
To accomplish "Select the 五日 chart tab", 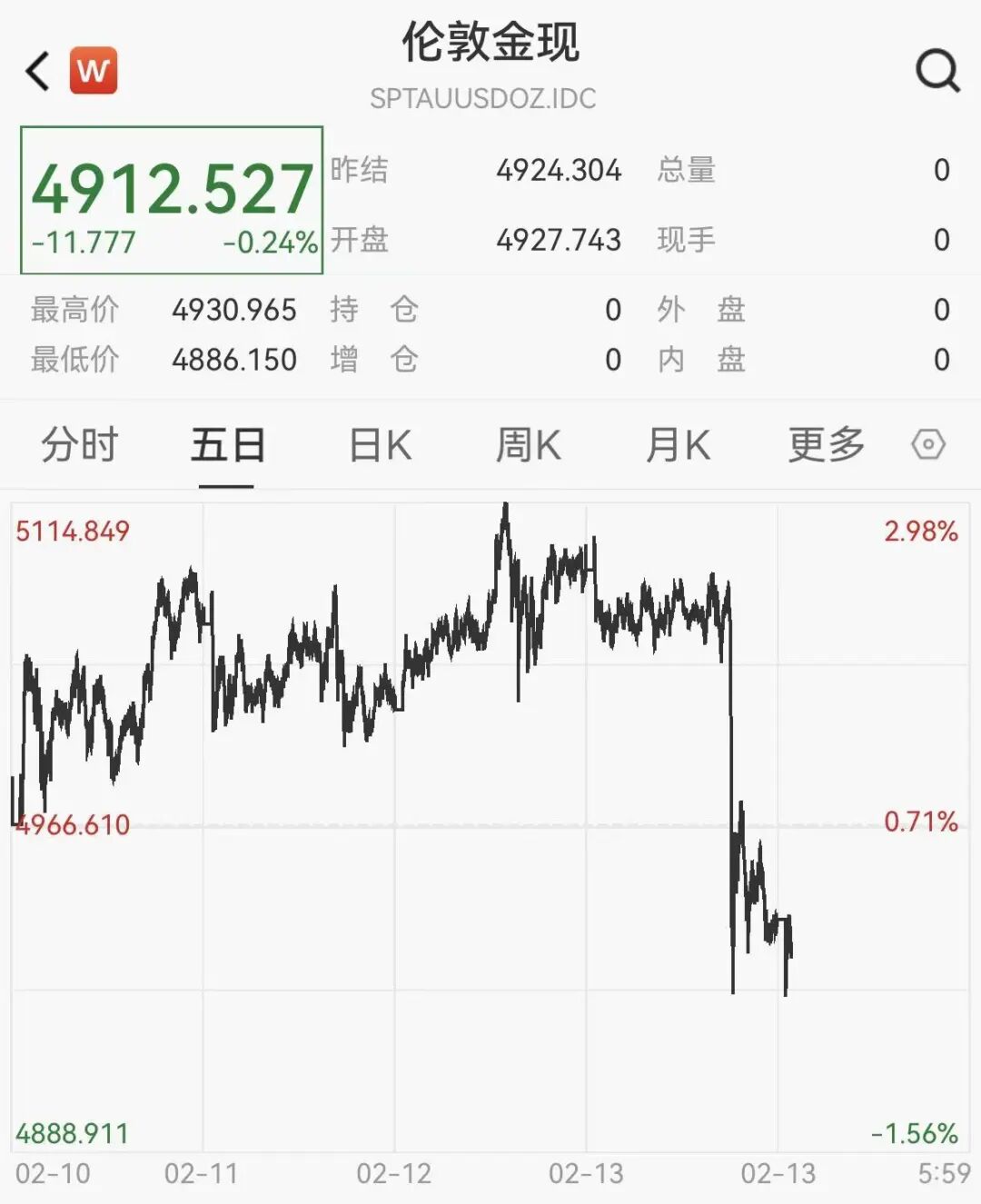I will [227, 445].
